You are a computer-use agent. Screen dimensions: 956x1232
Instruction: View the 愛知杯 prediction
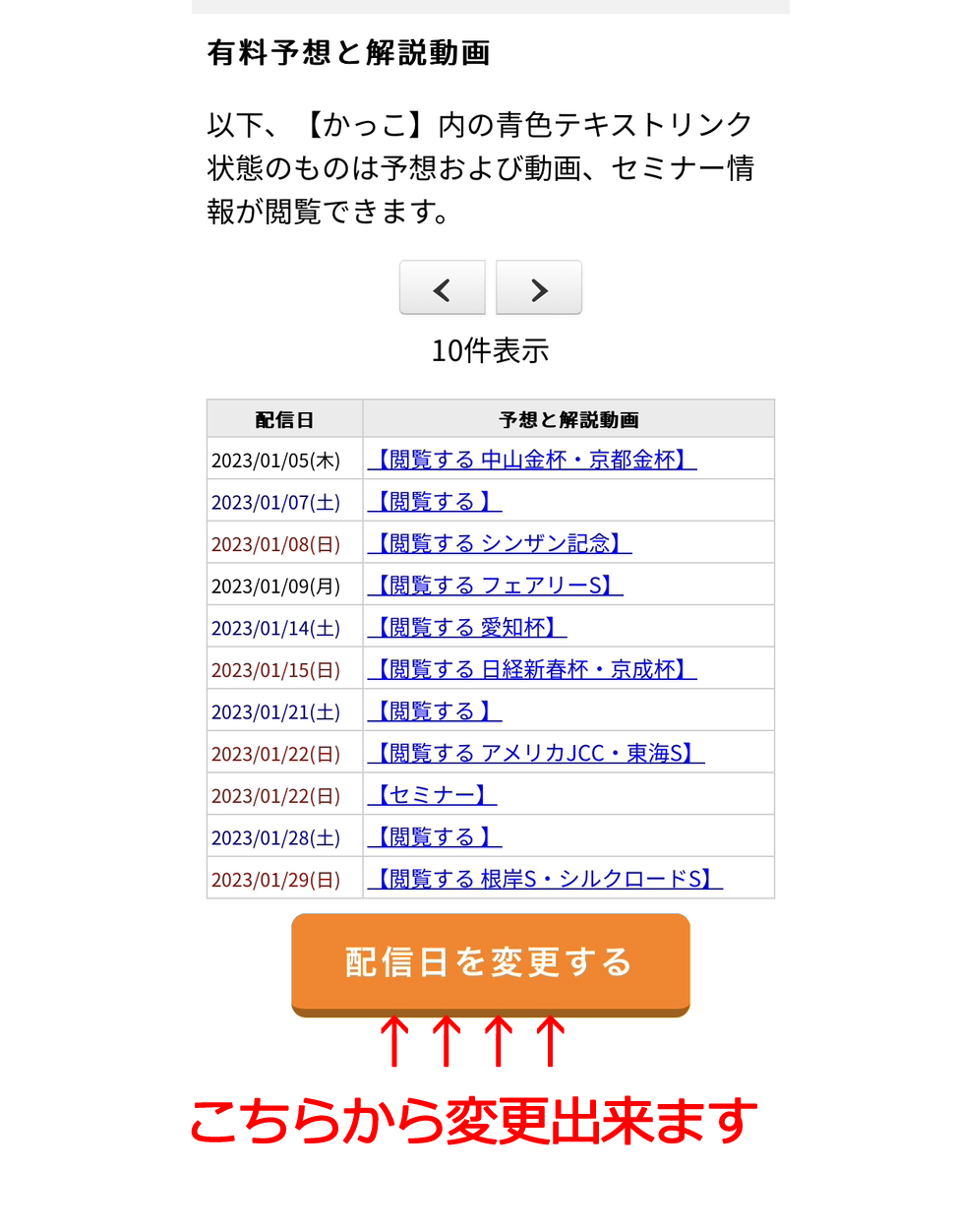click(467, 627)
